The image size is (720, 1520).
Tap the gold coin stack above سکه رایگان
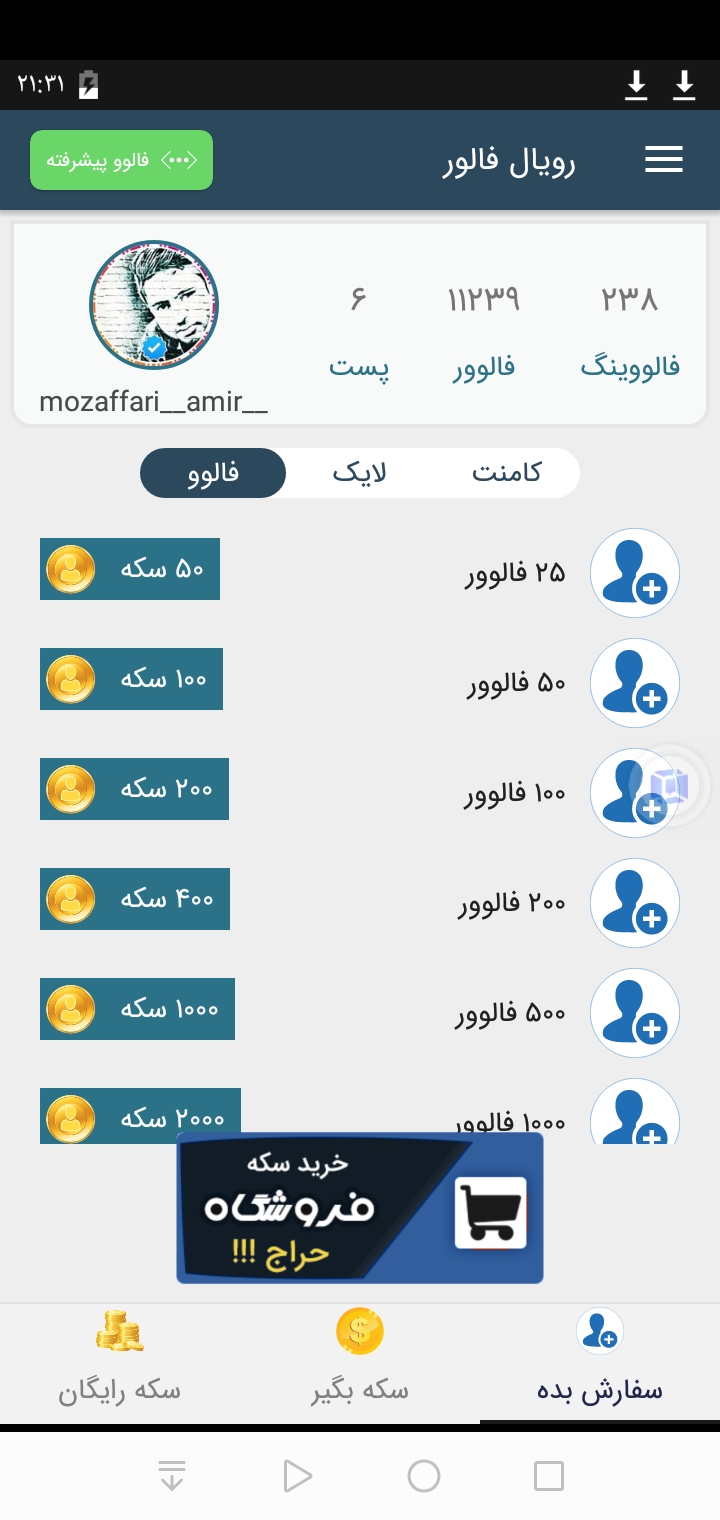click(x=120, y=1330)
